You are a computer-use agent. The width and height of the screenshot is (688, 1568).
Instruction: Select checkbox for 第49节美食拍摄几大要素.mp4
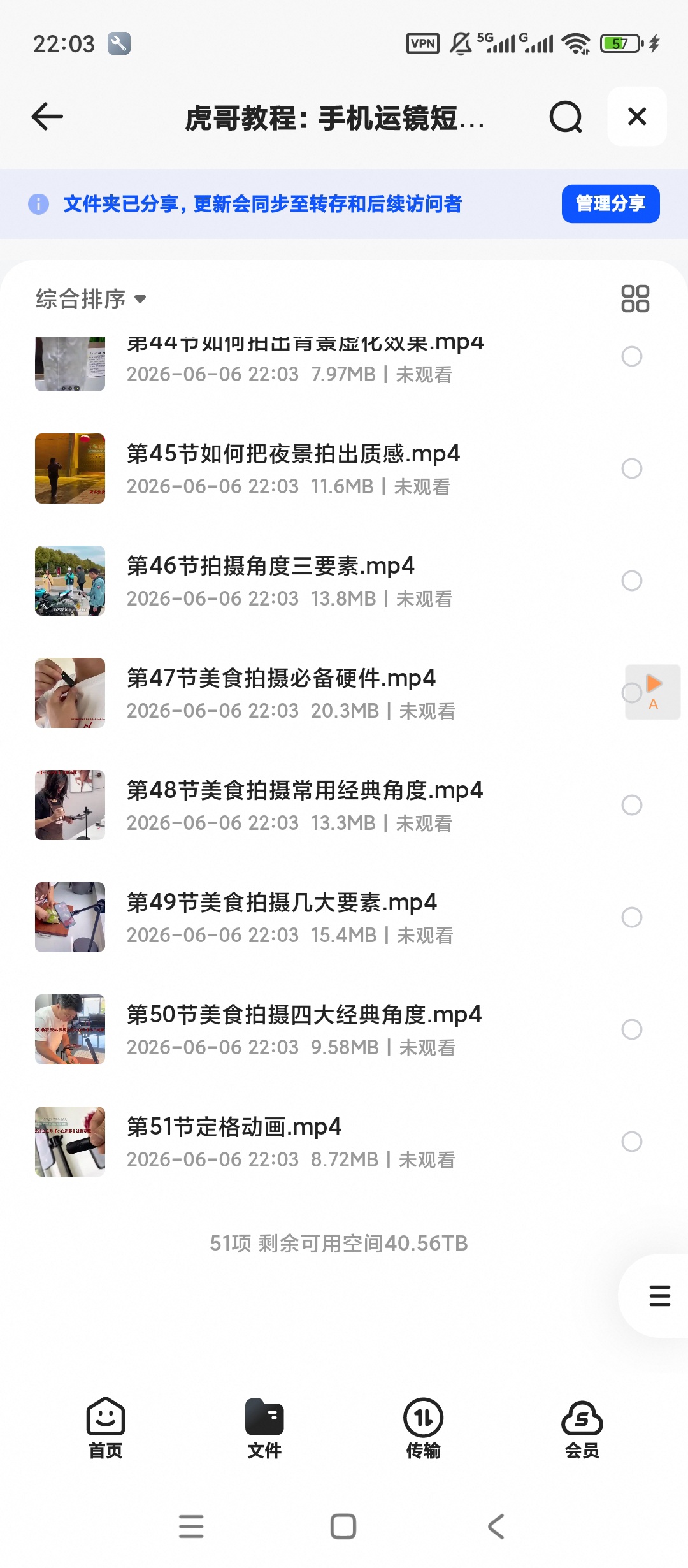631,917
